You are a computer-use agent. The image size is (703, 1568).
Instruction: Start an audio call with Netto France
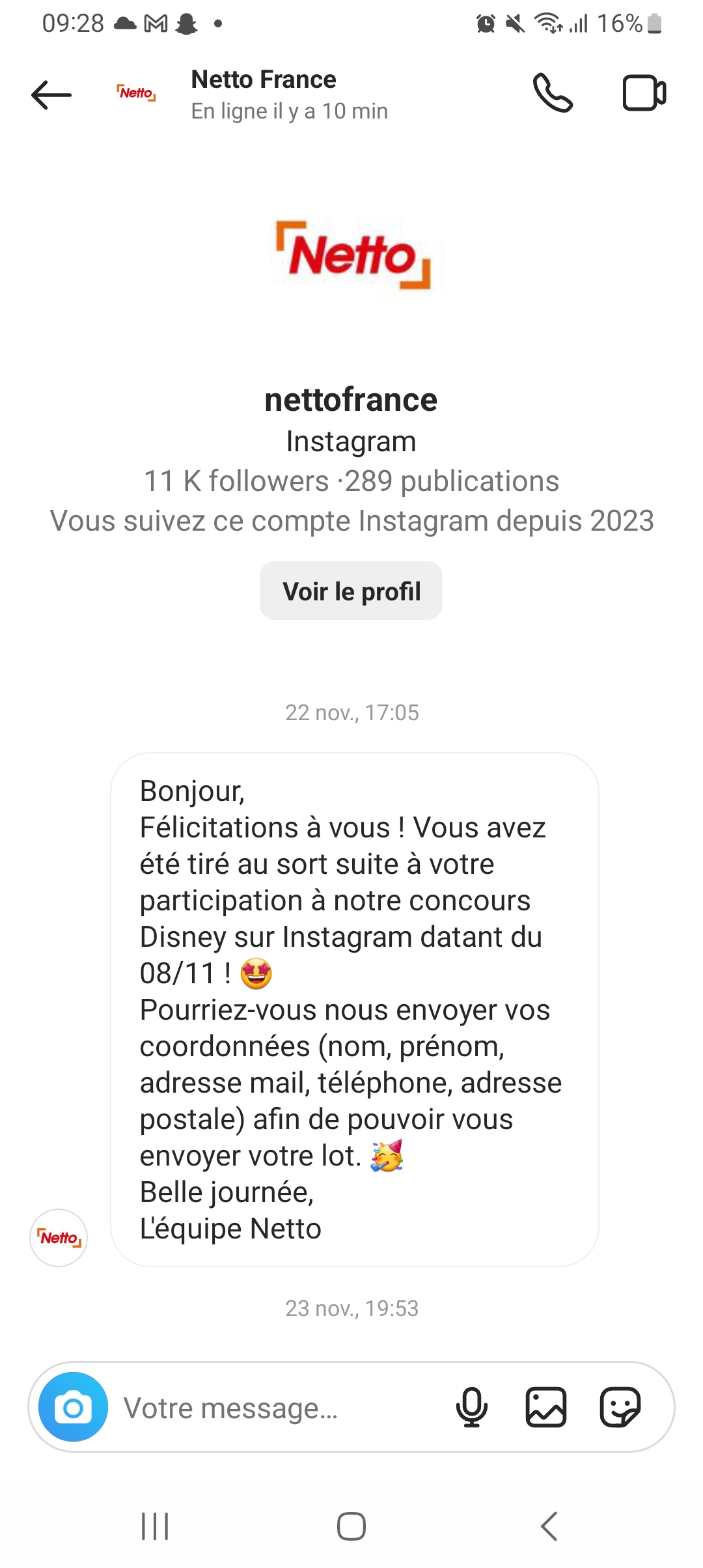553,93
